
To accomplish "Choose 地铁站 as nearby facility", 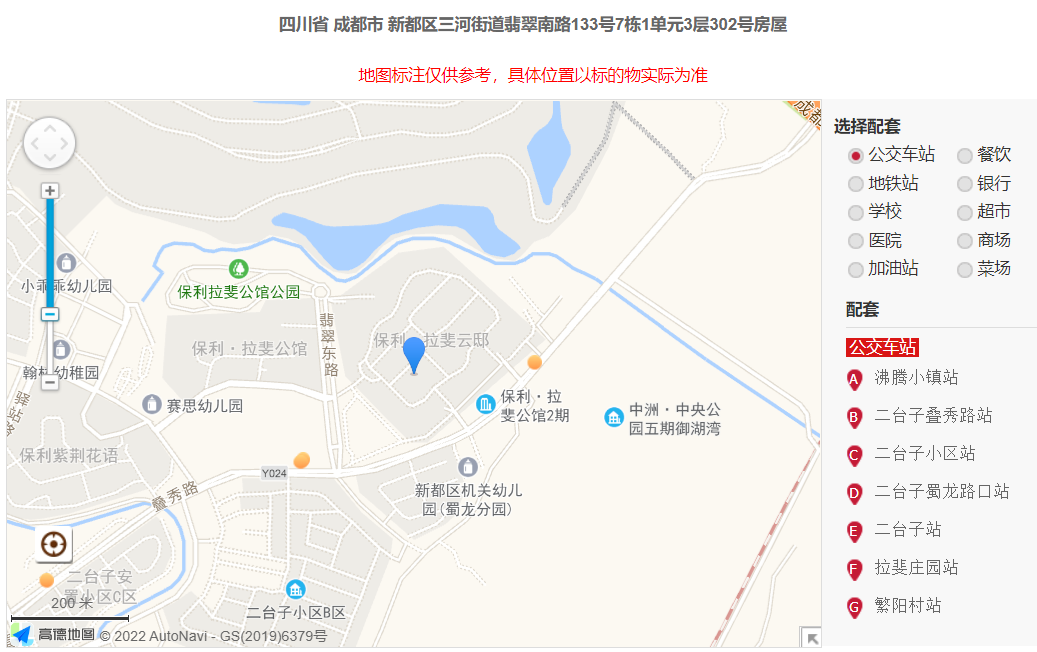I will point(855,184).
